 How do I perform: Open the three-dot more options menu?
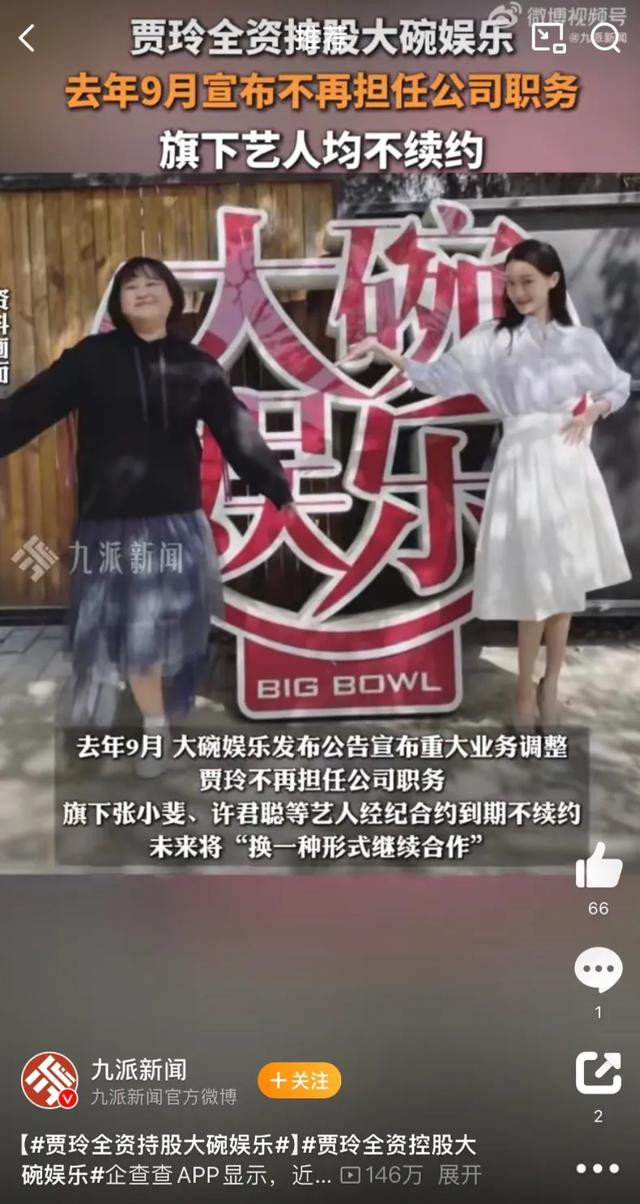pos(598,1168)
